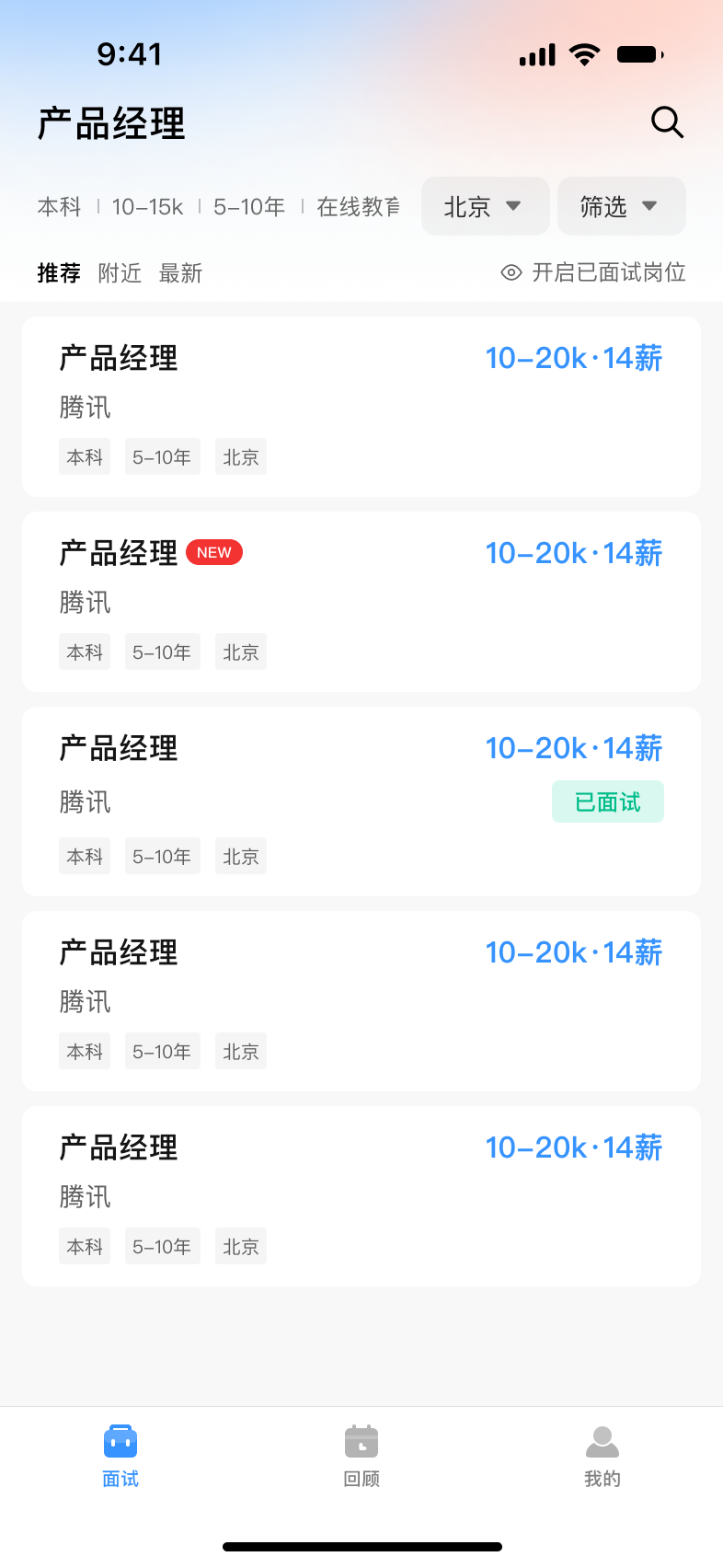Open the 产品经理 card marked 已面试
The width and height of the screenshot is (723, 1568).
pyautogui.click(x=361, y=801)
